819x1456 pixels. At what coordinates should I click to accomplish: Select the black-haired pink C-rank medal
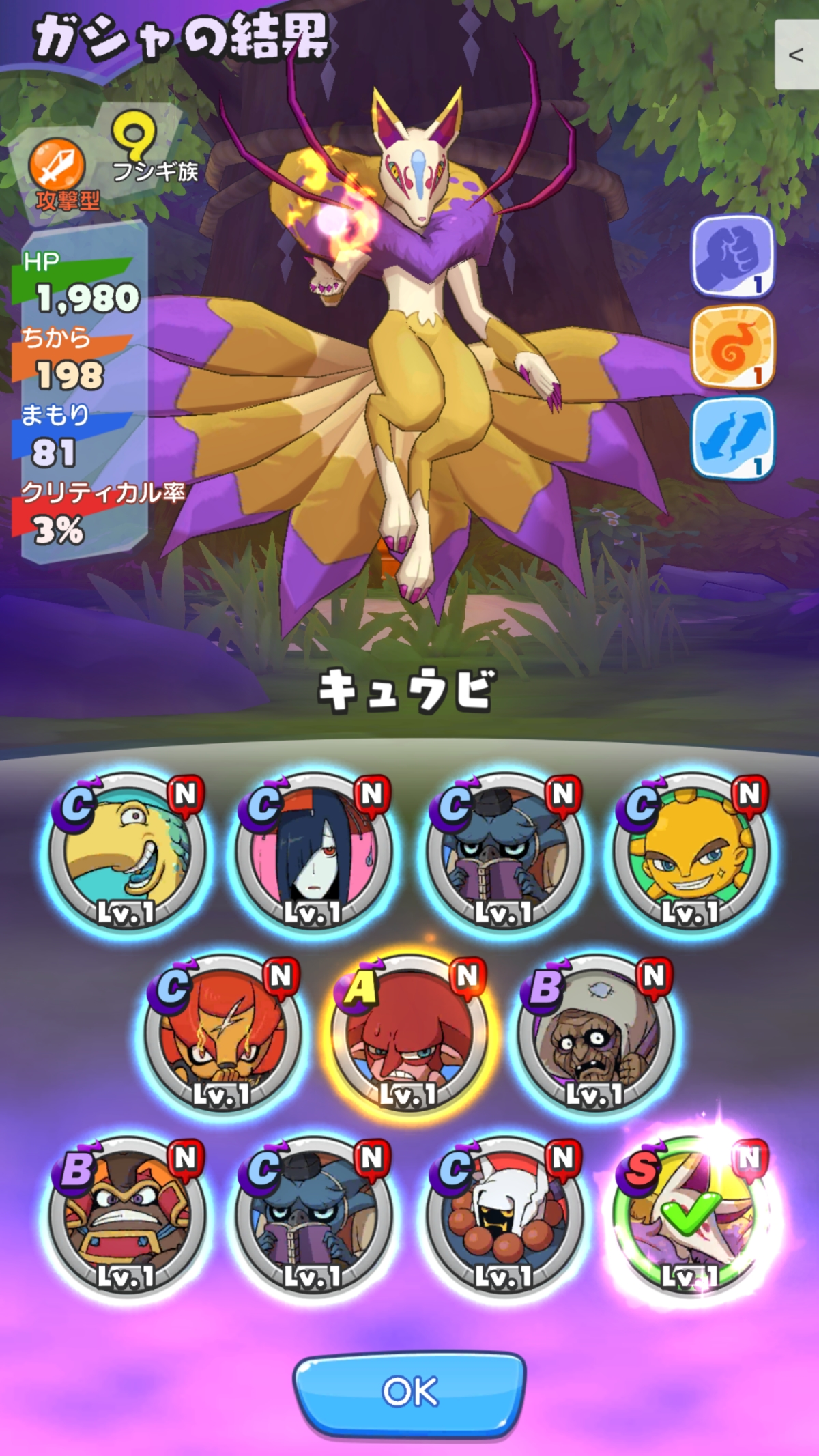(x=313, y=854)
